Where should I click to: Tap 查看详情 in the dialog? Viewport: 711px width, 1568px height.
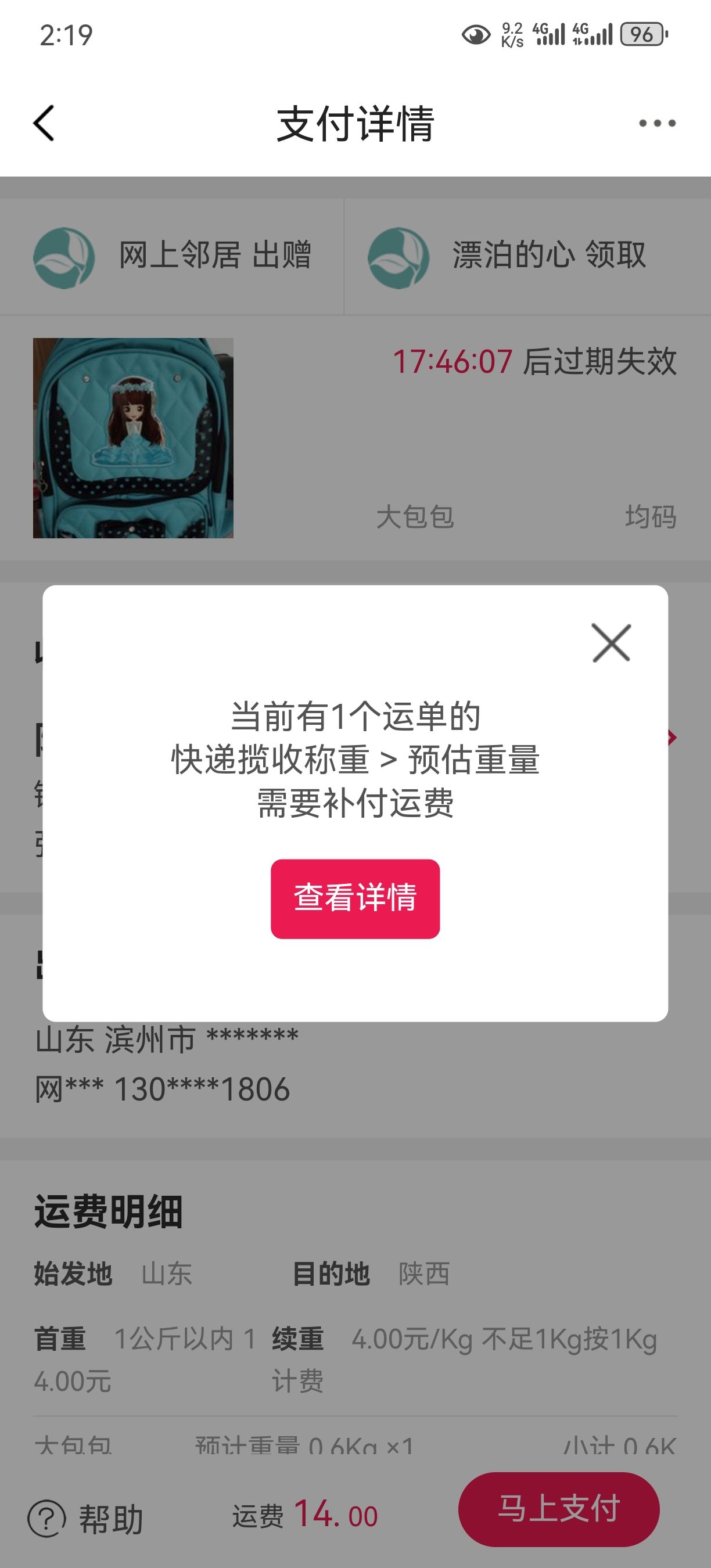click(x=355, y=898)
